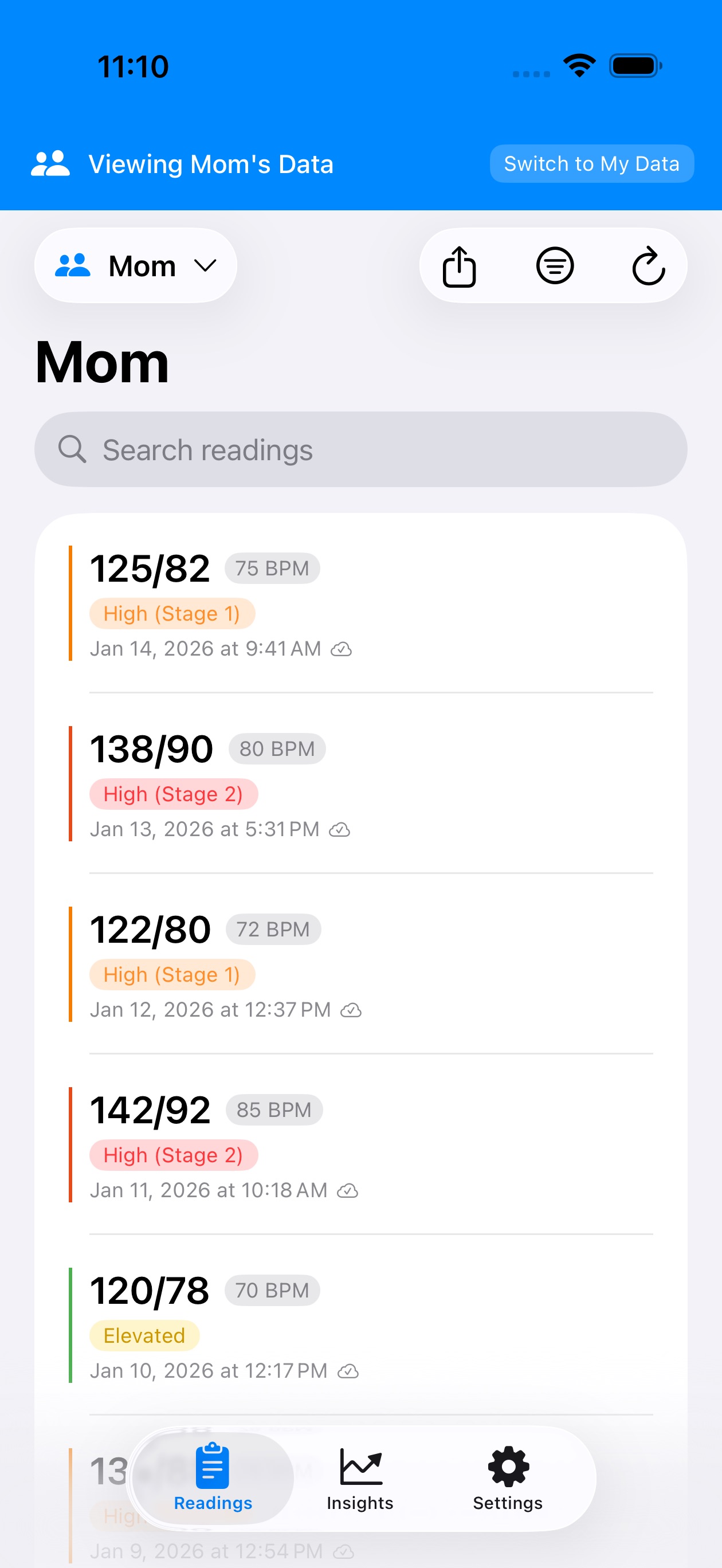This screenshot has width=722, height=1568.
Task: Focus the Search readings field
Action: (x=360, y=450)
